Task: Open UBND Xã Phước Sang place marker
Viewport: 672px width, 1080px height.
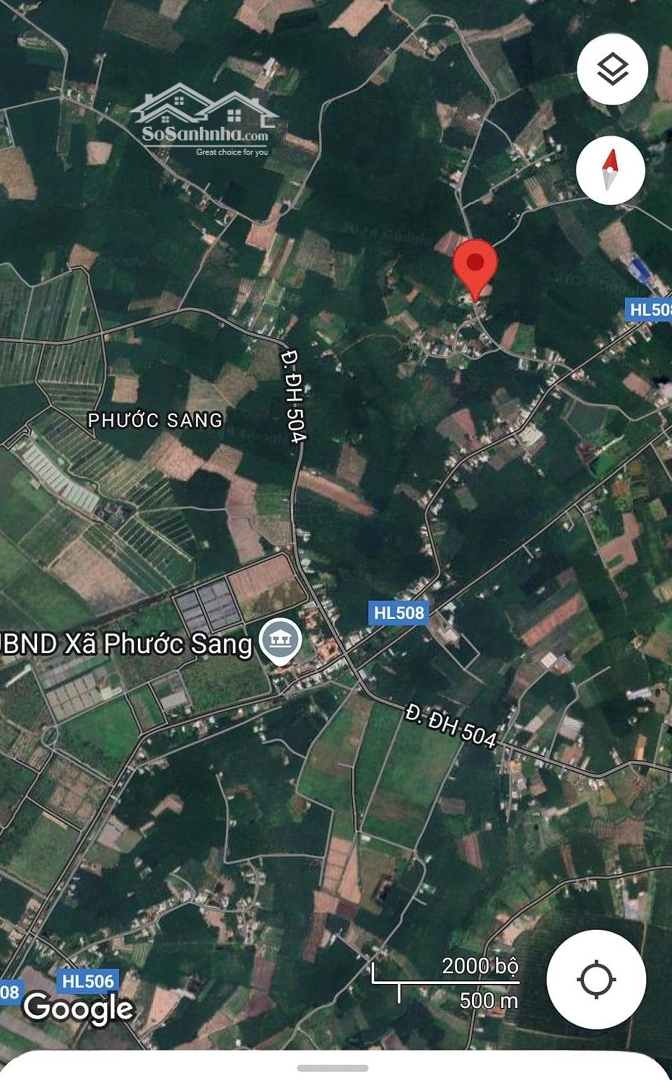Action: pyautogui.click(x=279, y=641)
